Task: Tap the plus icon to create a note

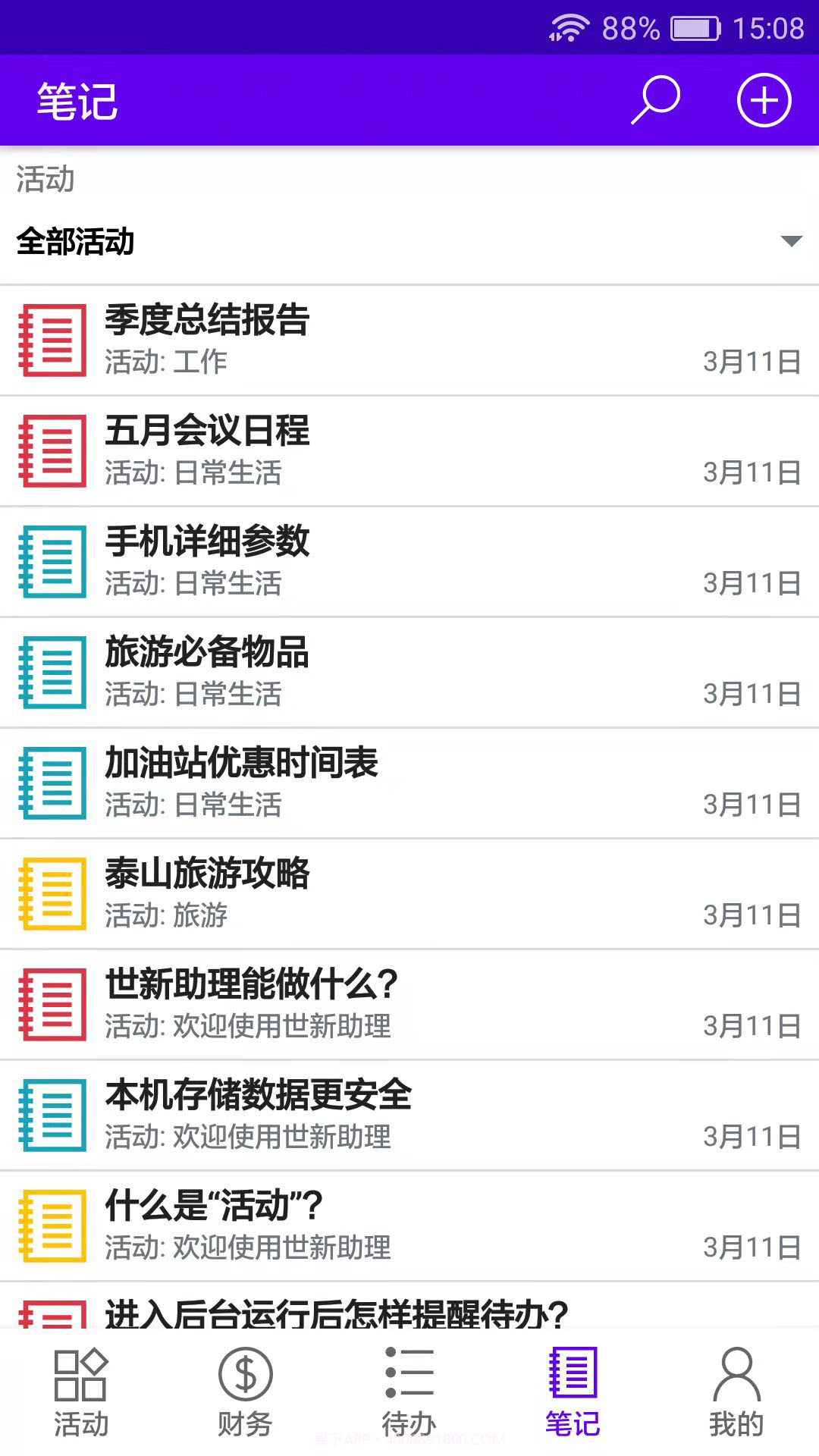Action: (764, 99)
